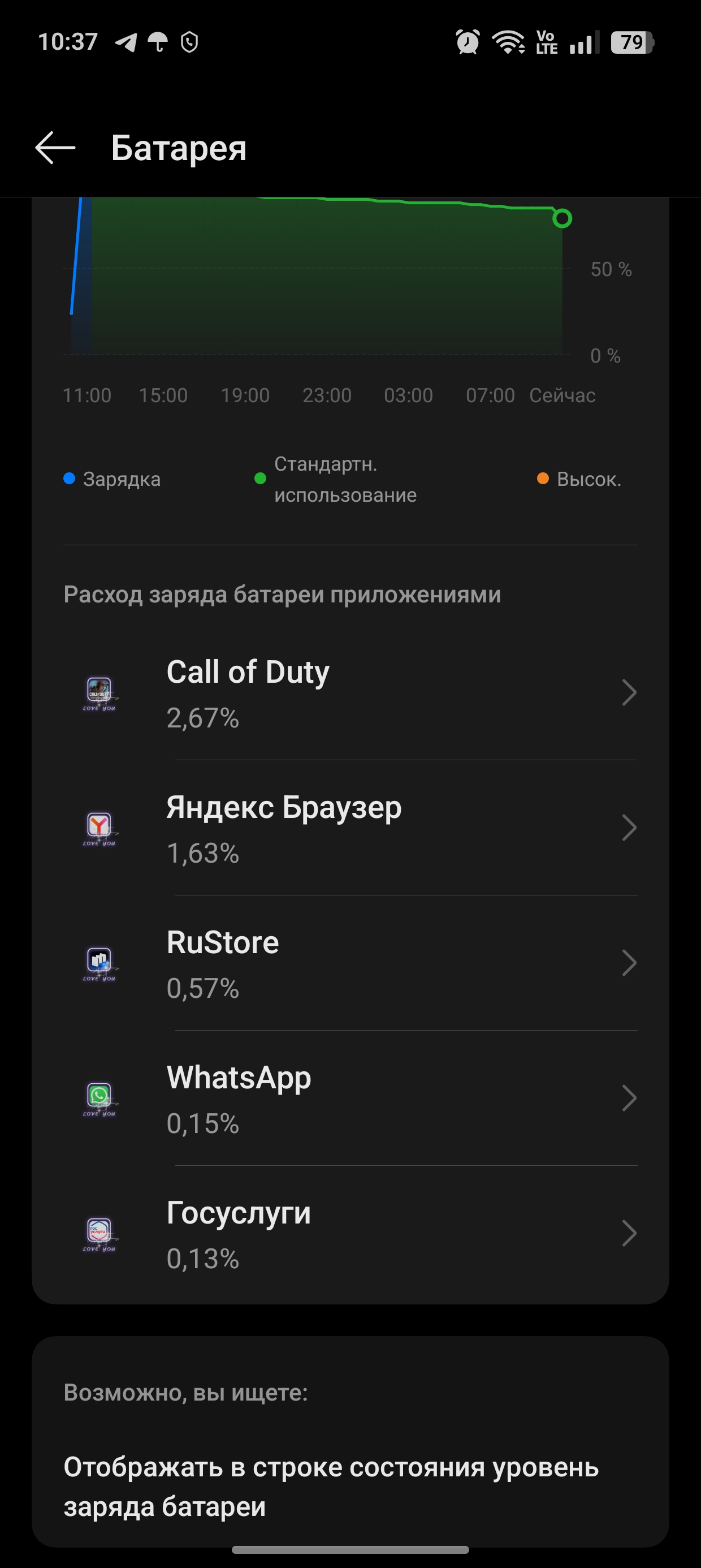Open WhatsApp battery usage details
This screenshot has height=1568, width=701.
tap(350, 1098)
